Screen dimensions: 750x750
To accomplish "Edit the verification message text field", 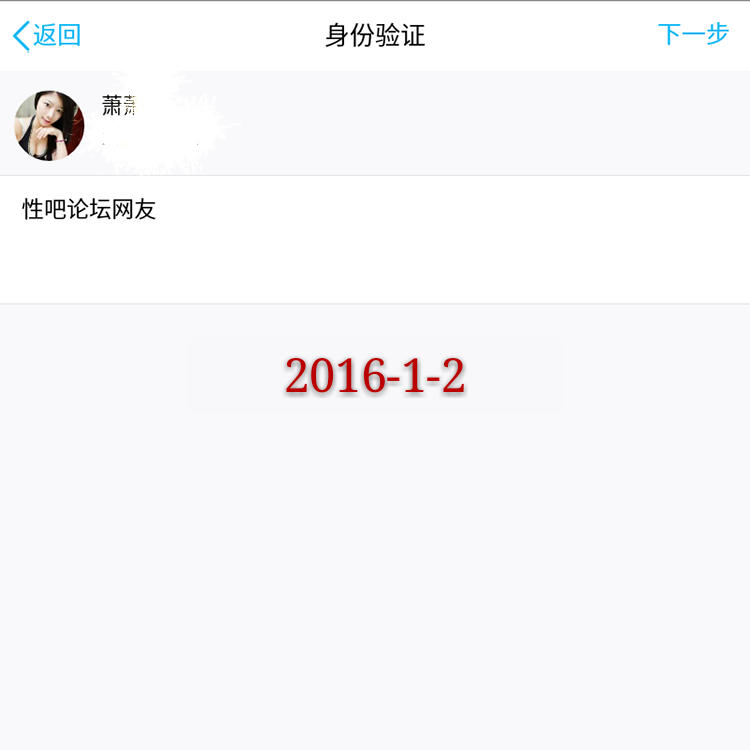I will pos(374,238).
